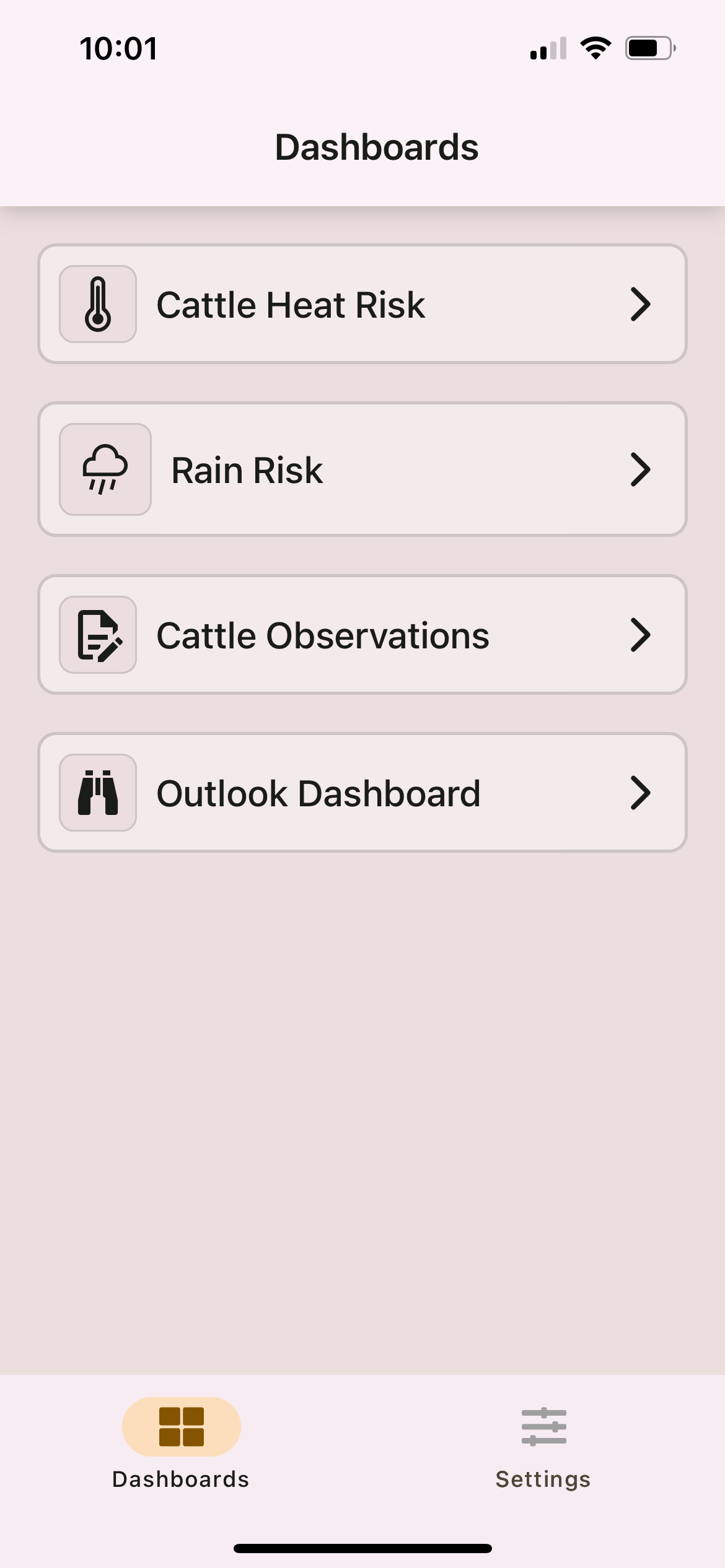Image resolution: width=725 pixels, height=1568 pixels.
Task: Open the Cattle Heat Risk dashboard
Action: point(362,304)
